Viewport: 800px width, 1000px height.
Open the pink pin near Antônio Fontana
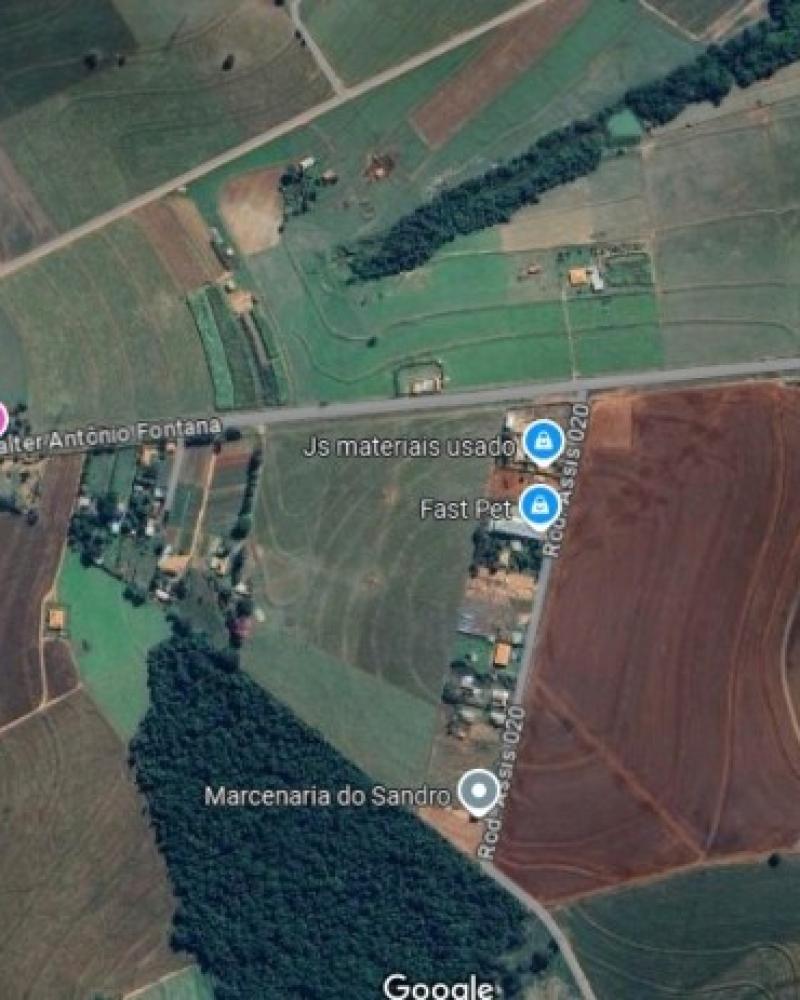pyautogui.click(x=2, y=418)
